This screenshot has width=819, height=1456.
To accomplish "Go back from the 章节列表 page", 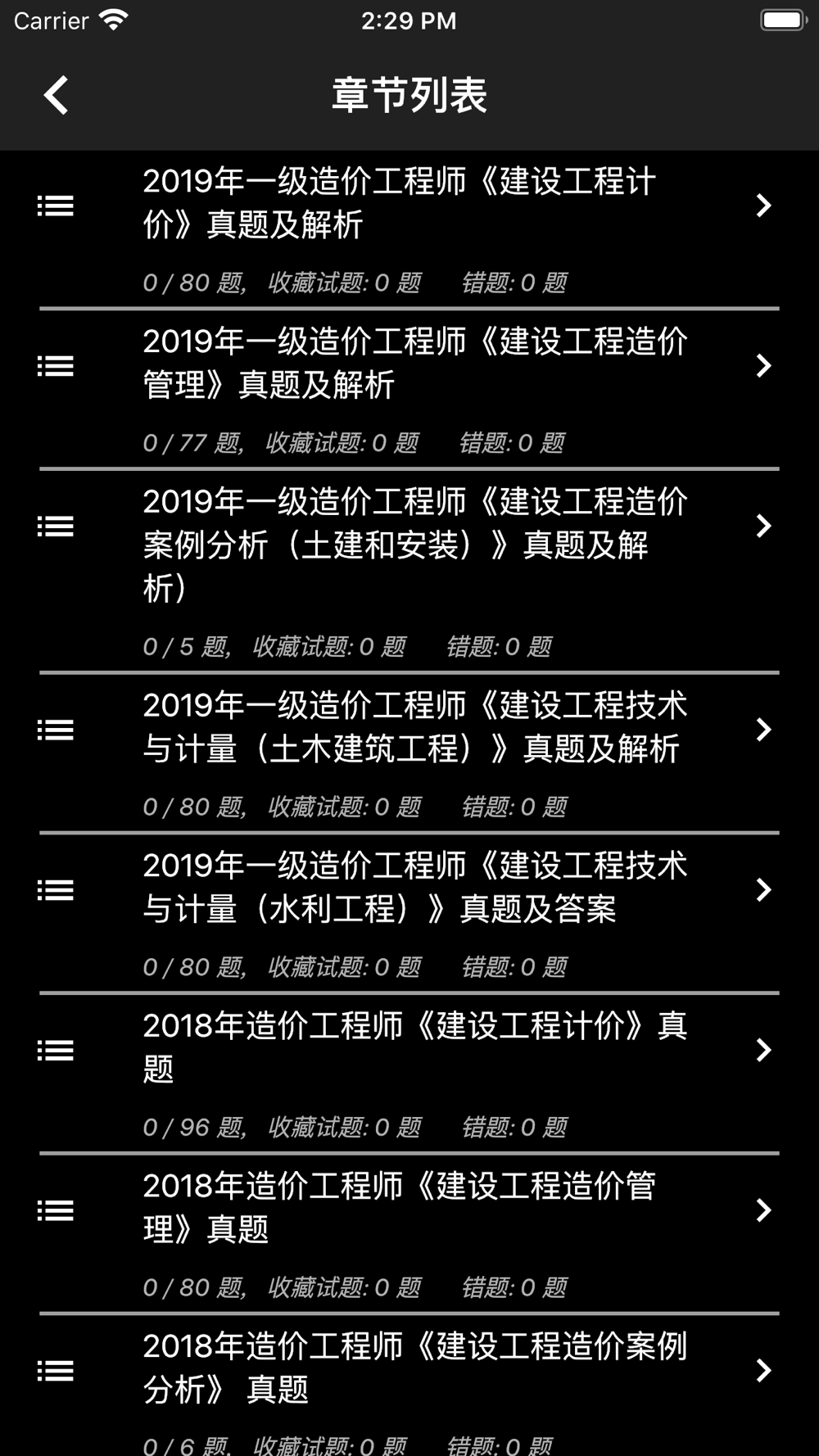I will click(56, 96).
